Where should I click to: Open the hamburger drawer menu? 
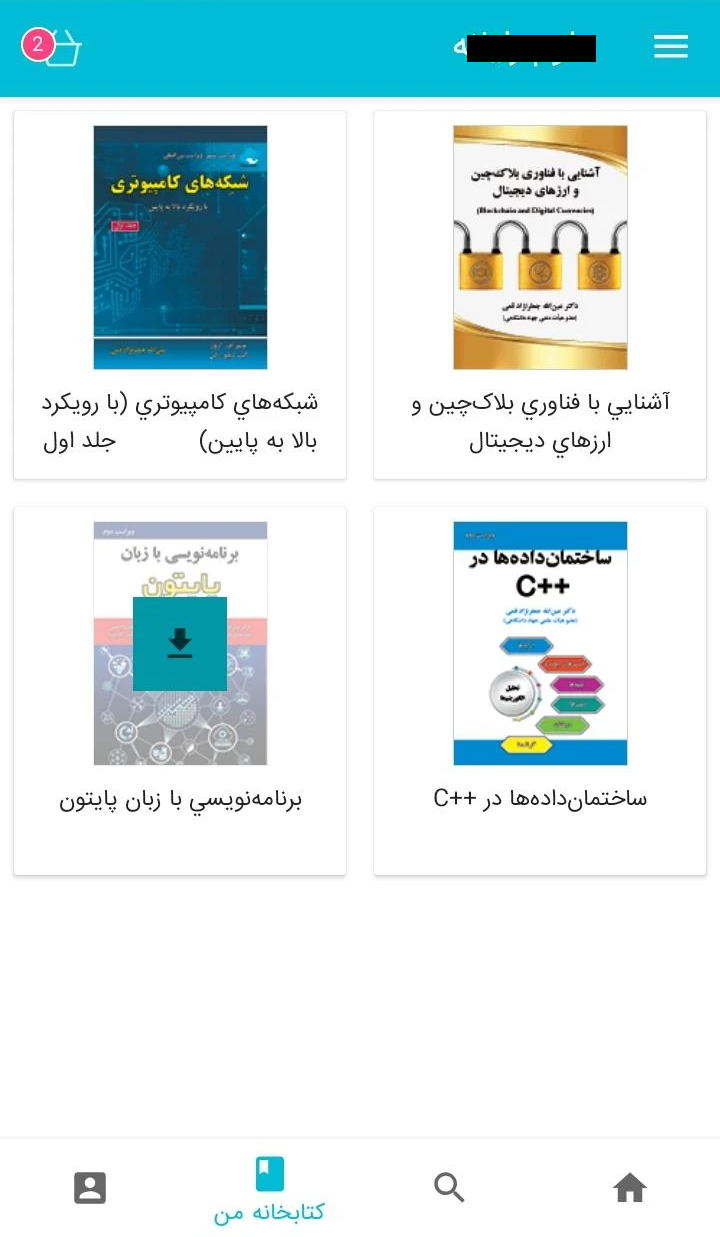click(670, 47)
